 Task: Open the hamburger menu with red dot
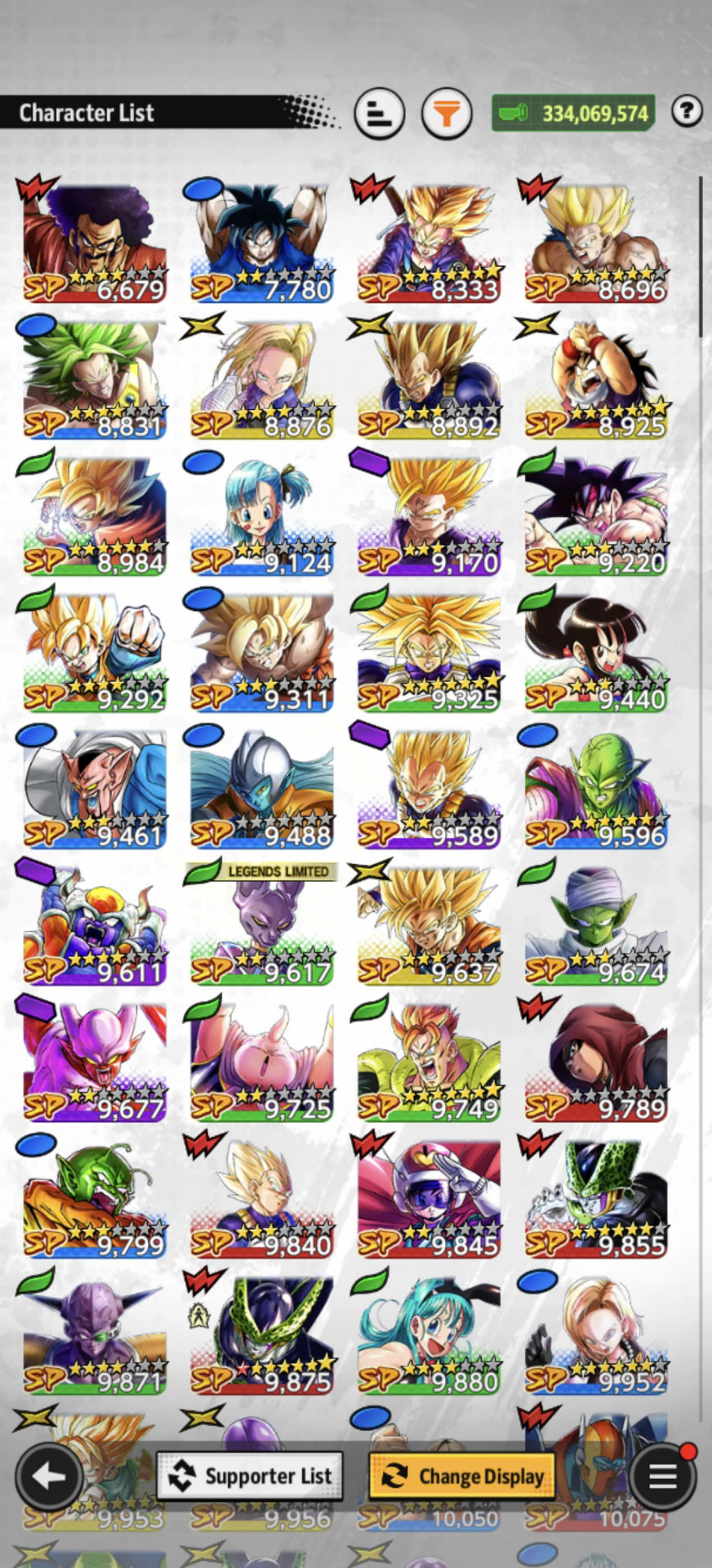[x=663, y=1476]
